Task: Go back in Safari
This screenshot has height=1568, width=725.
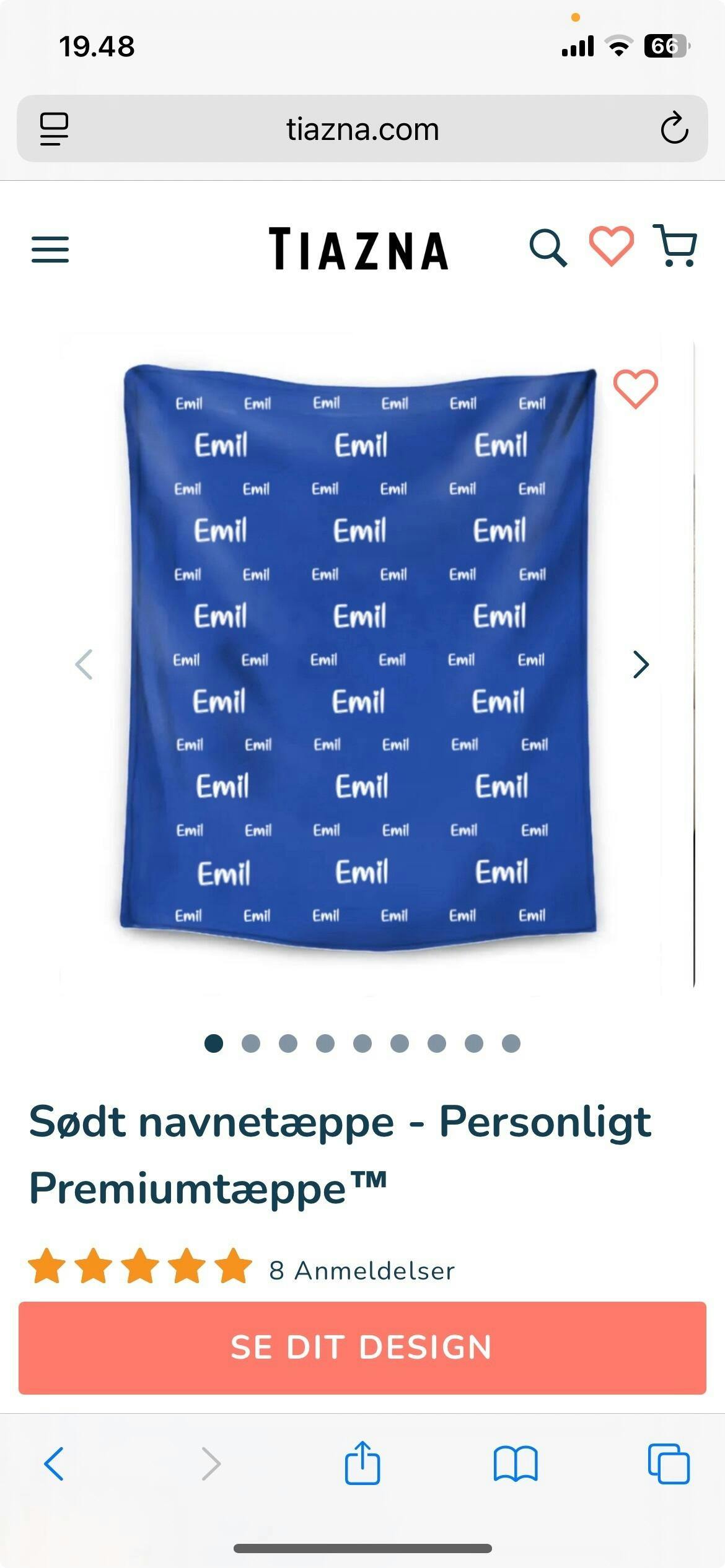Action: click(54, 1464)
